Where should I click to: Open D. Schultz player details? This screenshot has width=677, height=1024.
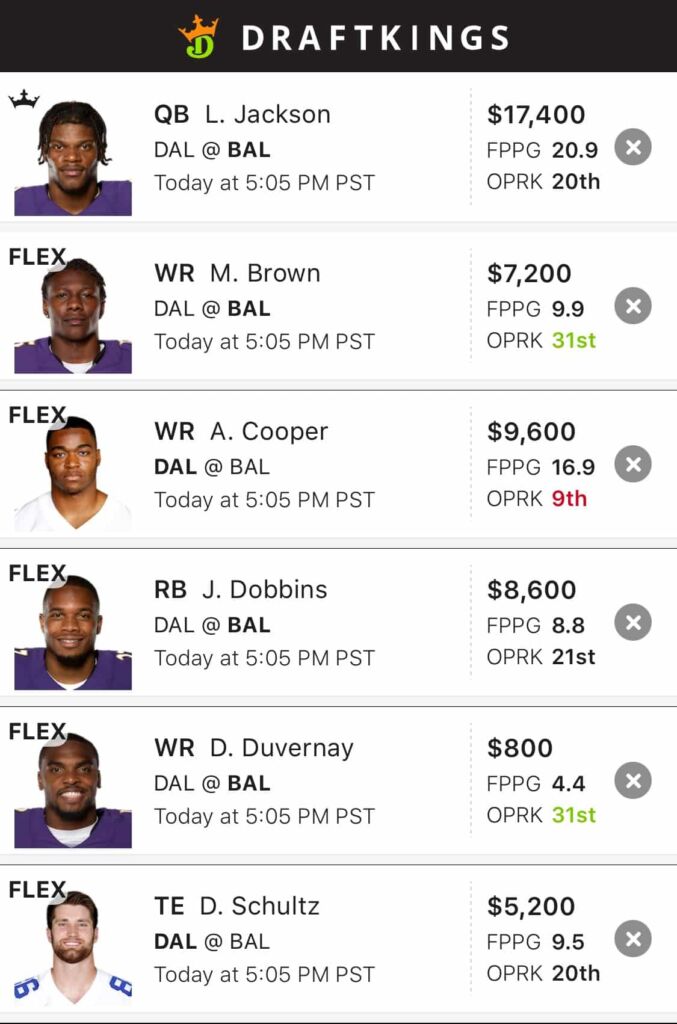pyautogui.click(x=259, y=906)
